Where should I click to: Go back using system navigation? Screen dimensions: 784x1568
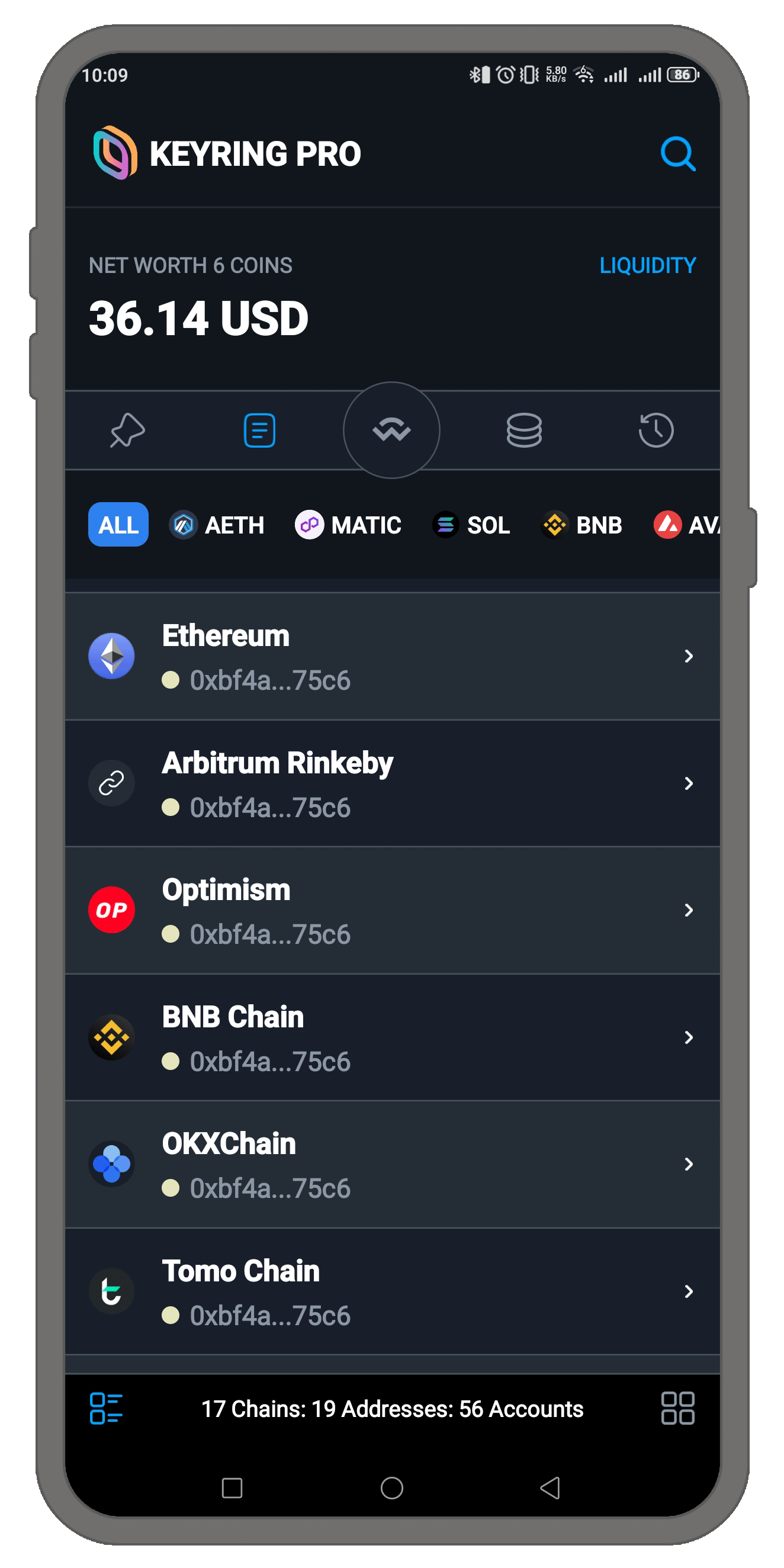click(x=550, y=1487)
